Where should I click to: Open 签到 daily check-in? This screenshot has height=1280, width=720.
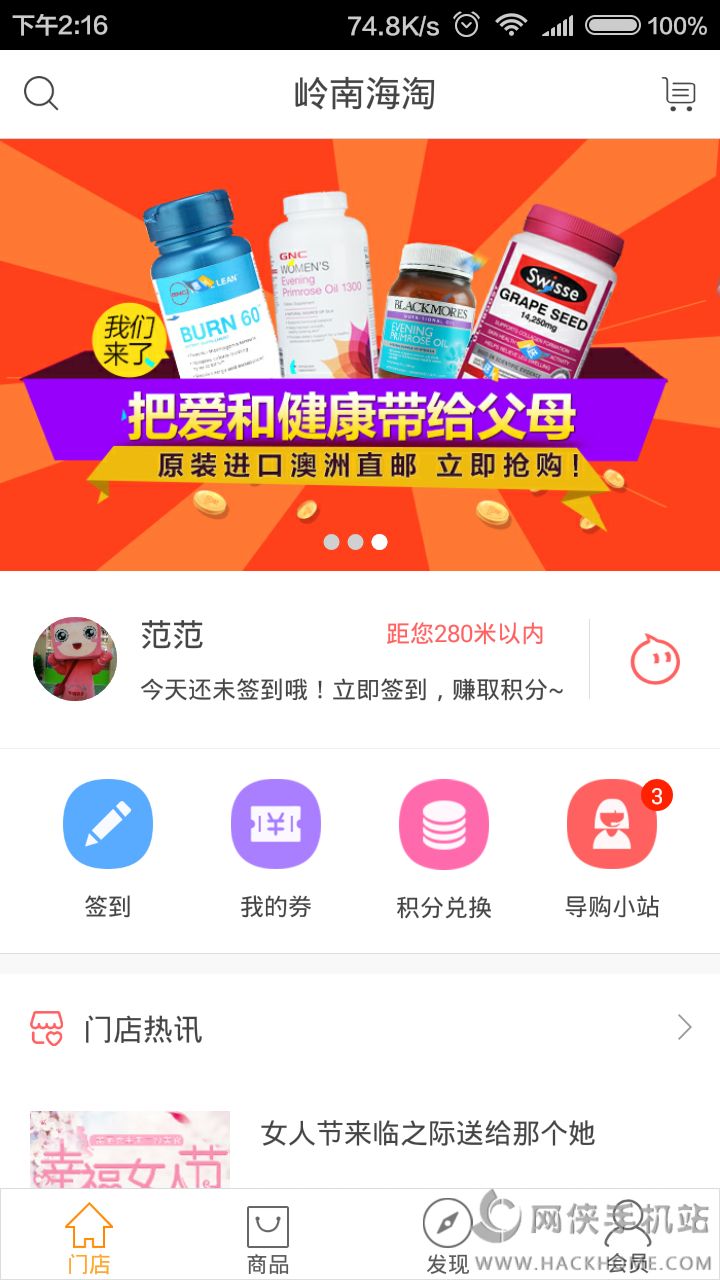[108, 848]
